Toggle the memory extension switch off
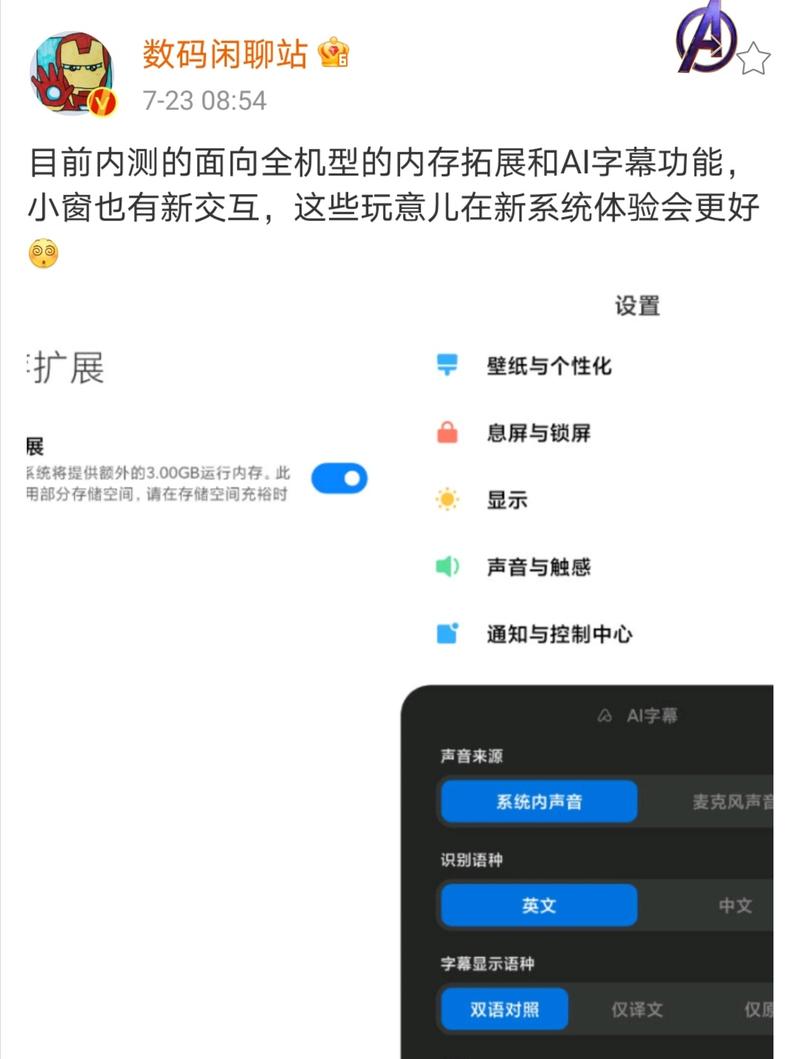Image resolution: width=800 pixels, height=1059 pixels. (x=339, y=479)
